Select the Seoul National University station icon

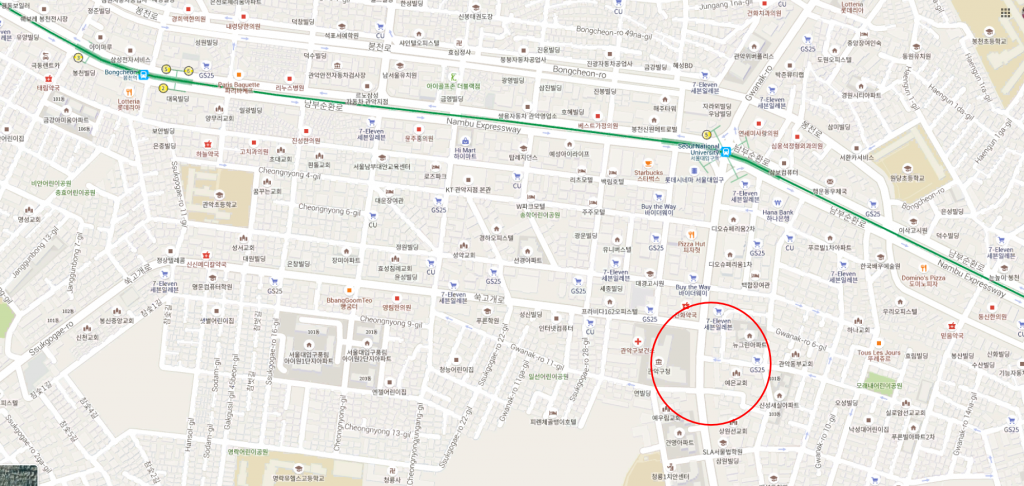point(725,153)
